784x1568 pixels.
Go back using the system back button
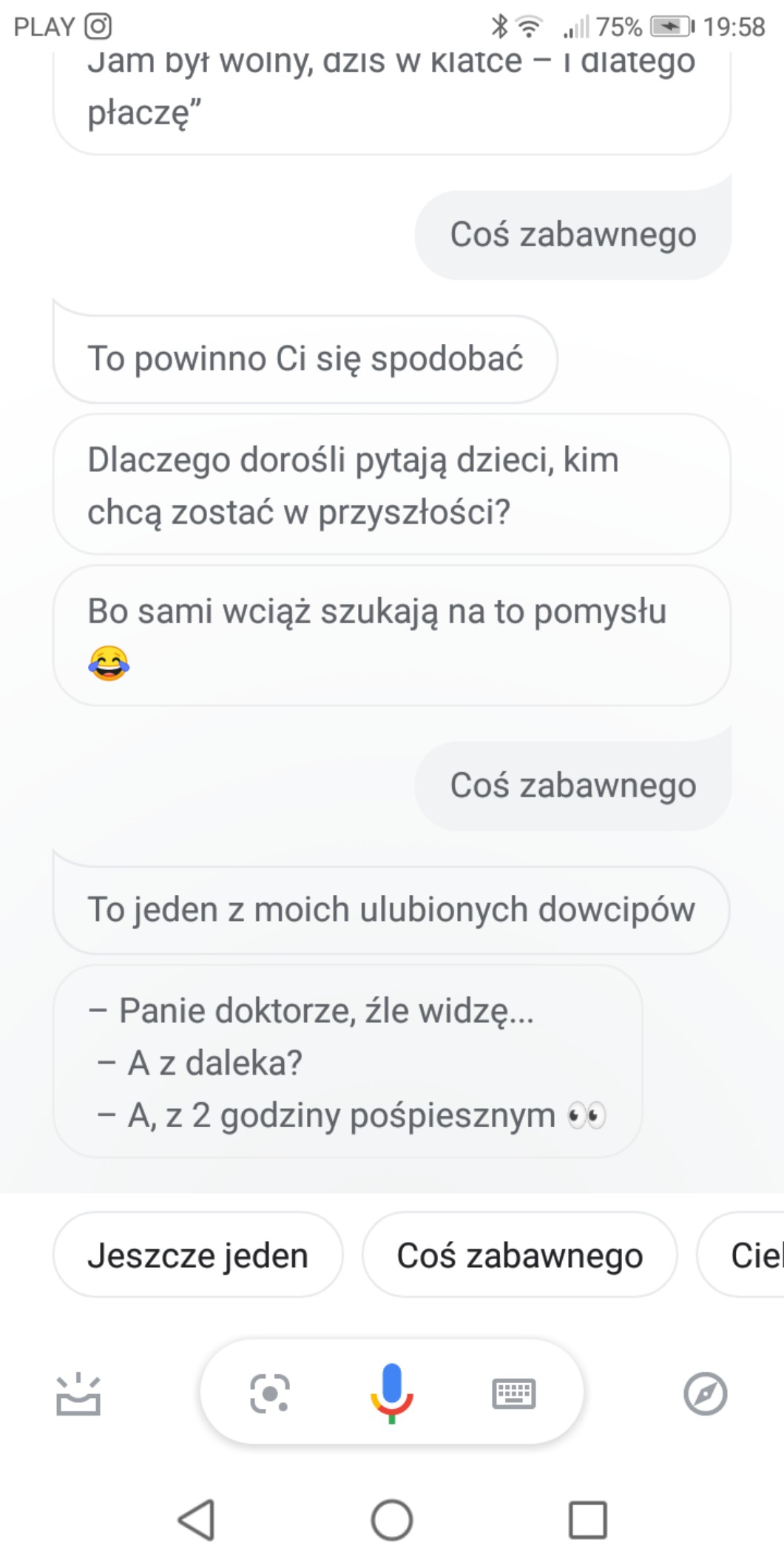point(197,1520)
